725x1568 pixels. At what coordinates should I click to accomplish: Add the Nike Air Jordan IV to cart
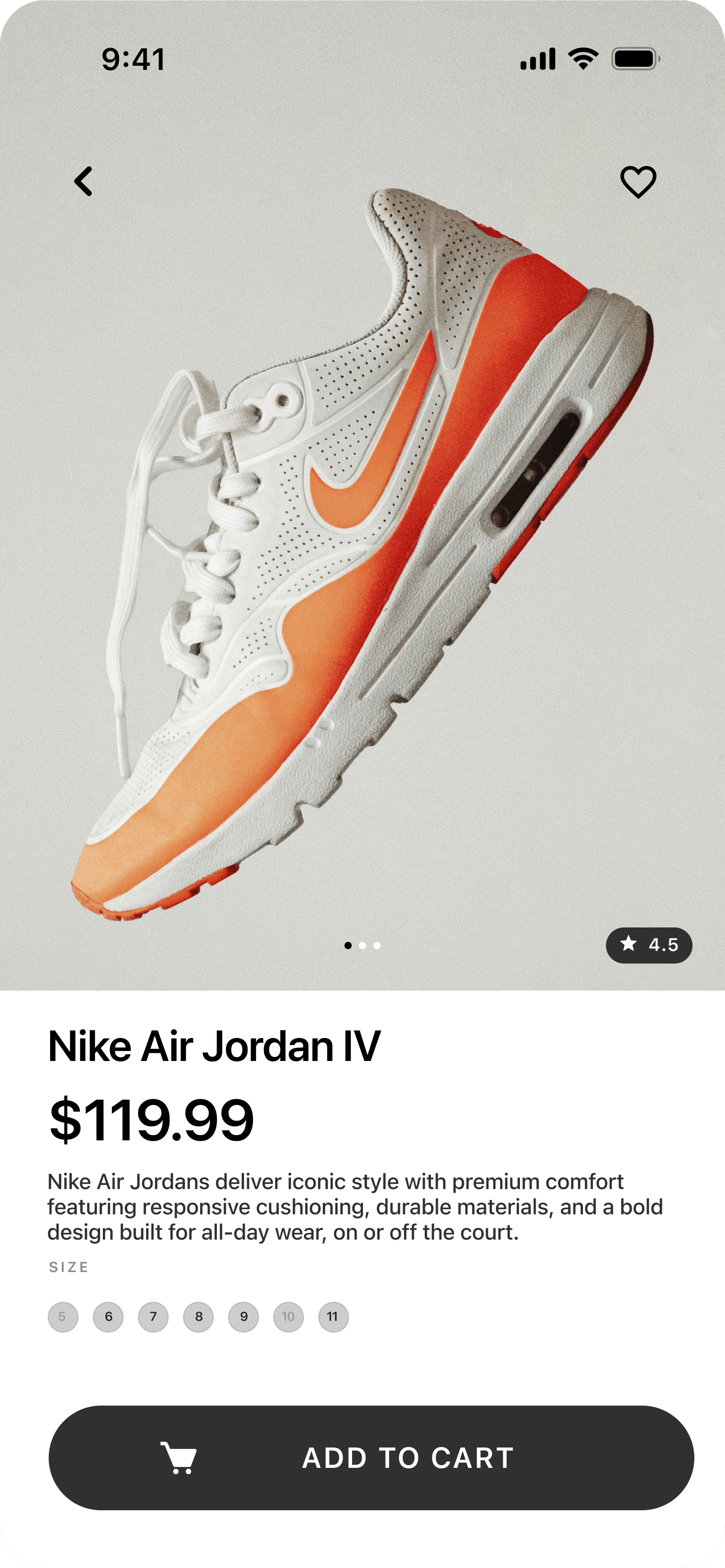tap(371, 1457)
